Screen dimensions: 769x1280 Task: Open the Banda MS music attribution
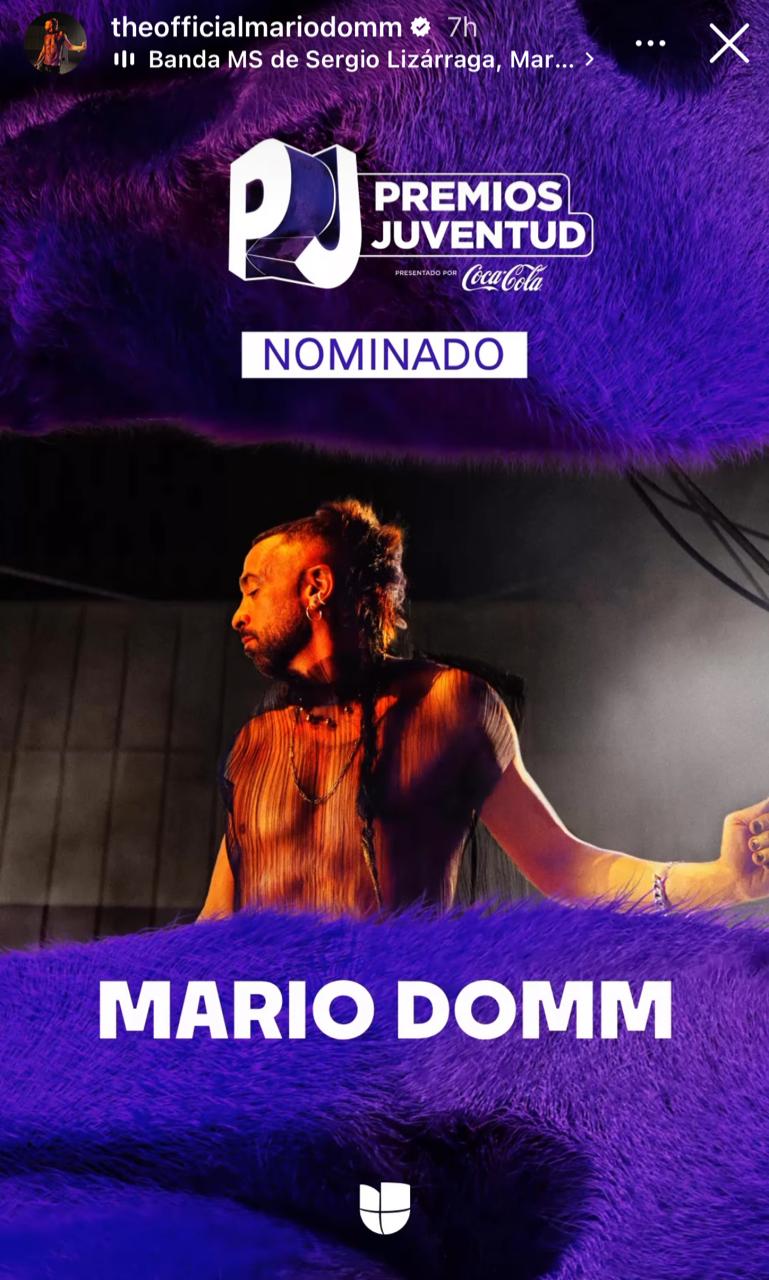tap(360, 60)
